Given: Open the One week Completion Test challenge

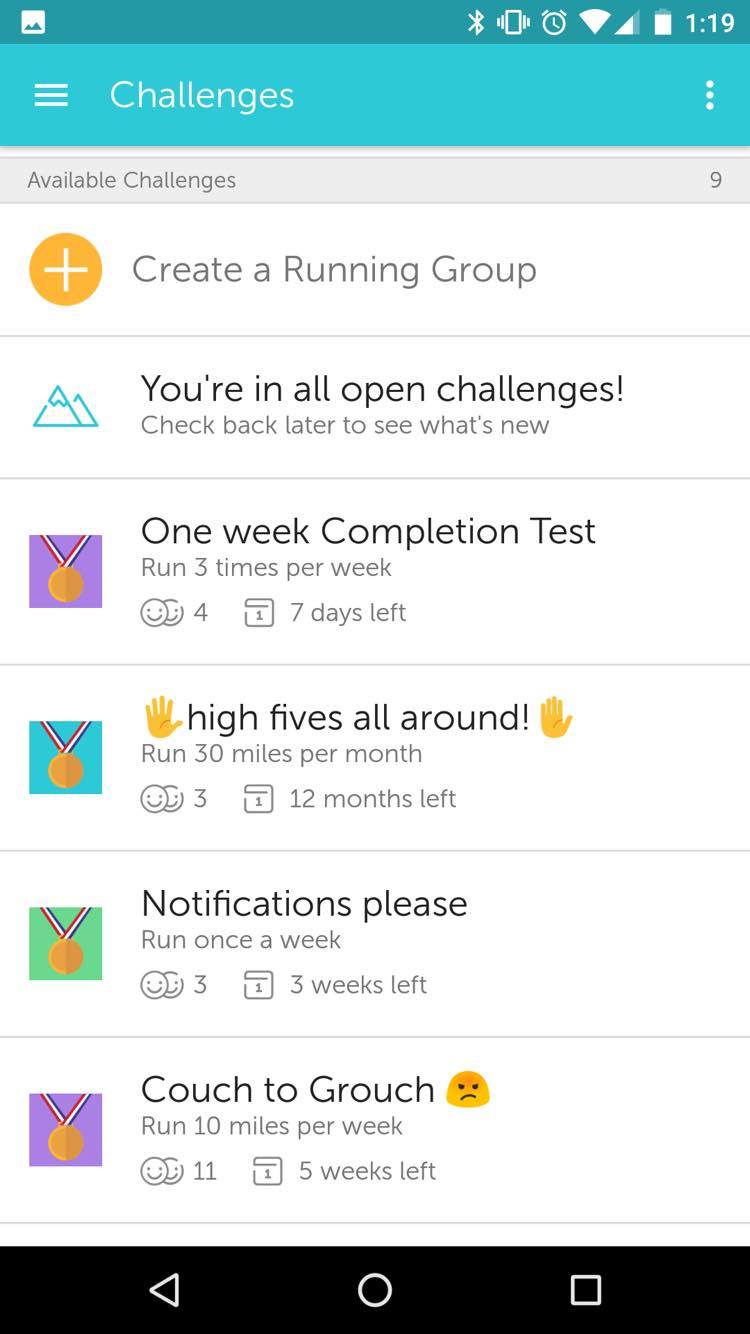Looking at the screenshot, I should [368, 571].
